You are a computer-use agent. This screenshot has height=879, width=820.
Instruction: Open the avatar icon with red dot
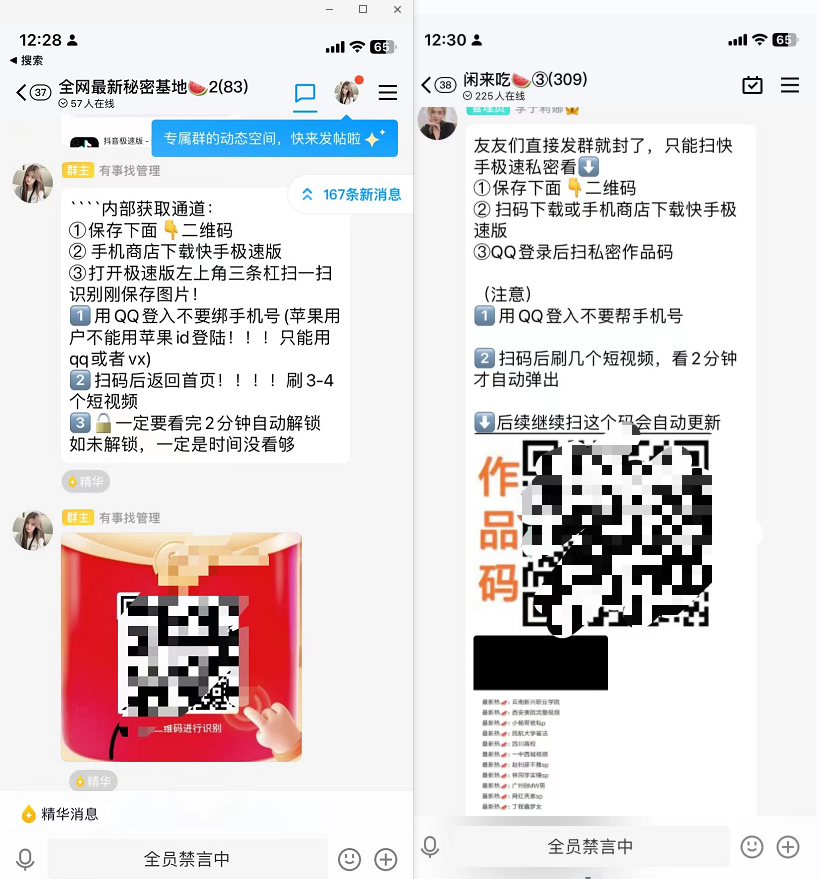[347, 92]
